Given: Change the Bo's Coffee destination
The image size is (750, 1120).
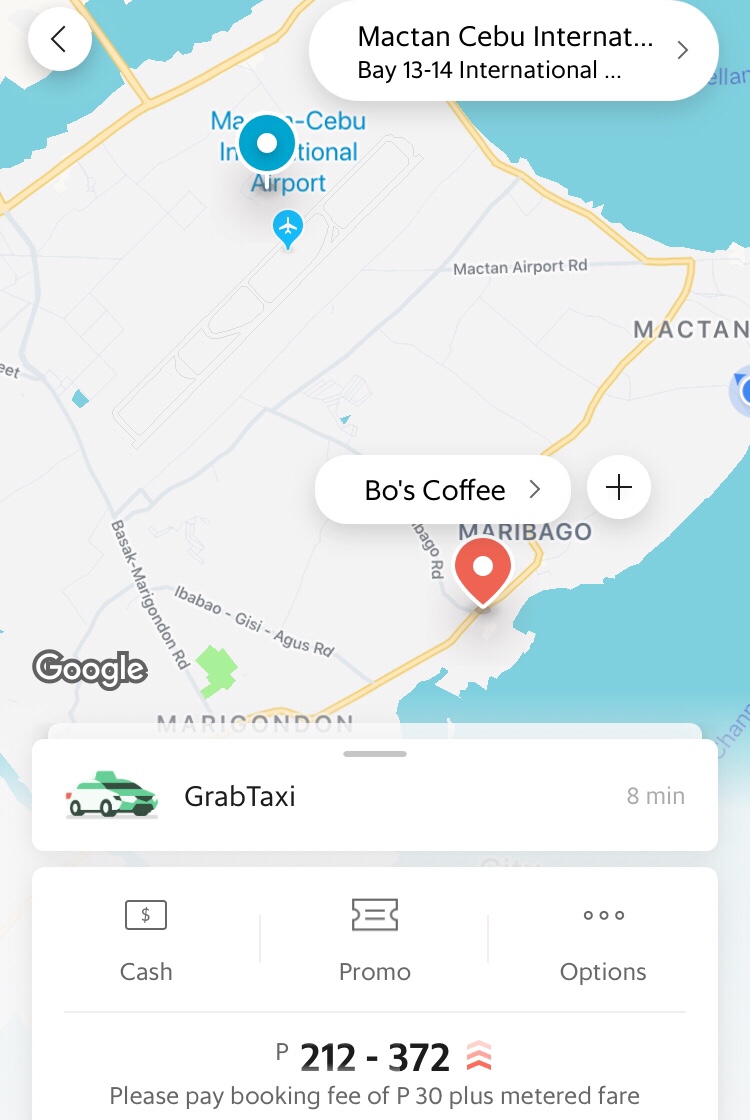Looking at the screenshot, I should pos(442,490).
